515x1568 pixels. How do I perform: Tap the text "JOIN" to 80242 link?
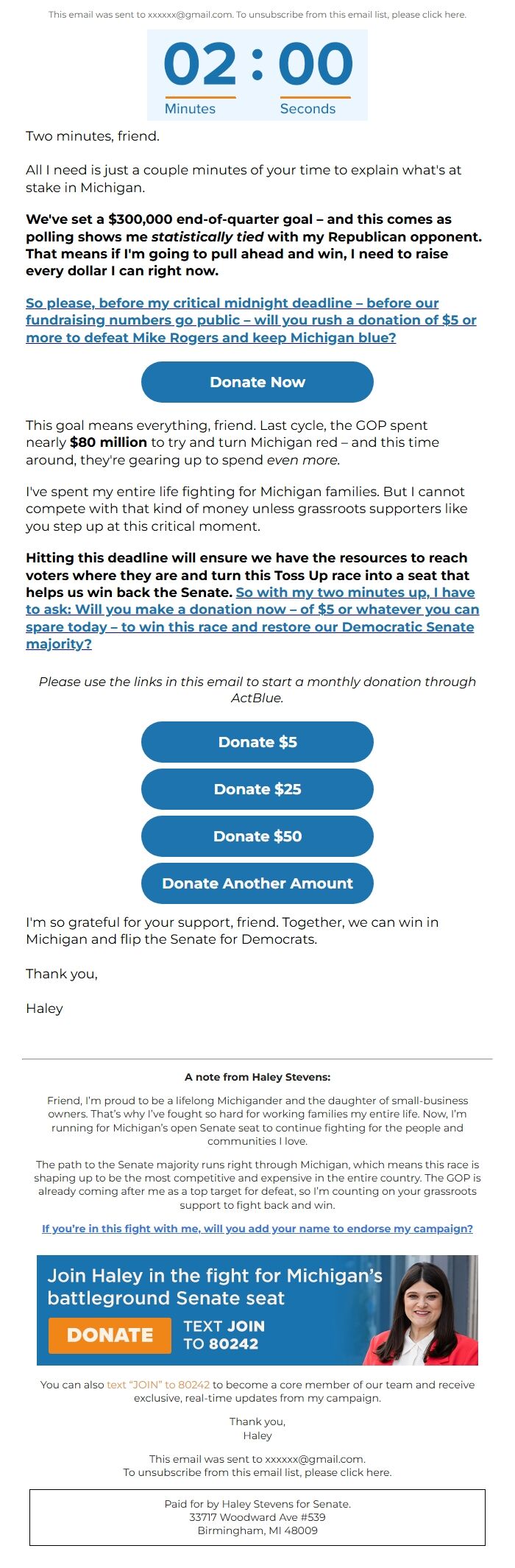(158, 1385)
